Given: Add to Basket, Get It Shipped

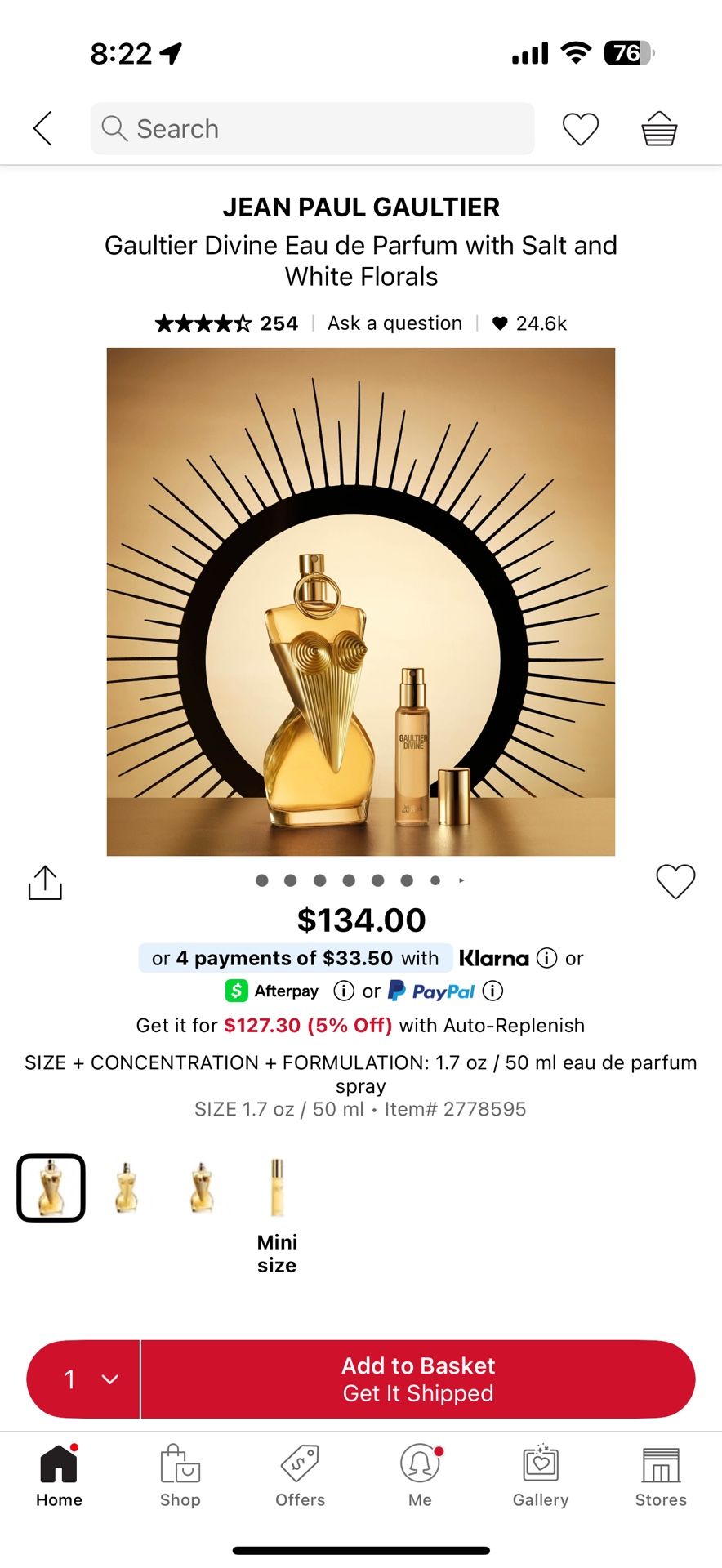Looking at the screenshot, I should click(x=417, y=1379).
